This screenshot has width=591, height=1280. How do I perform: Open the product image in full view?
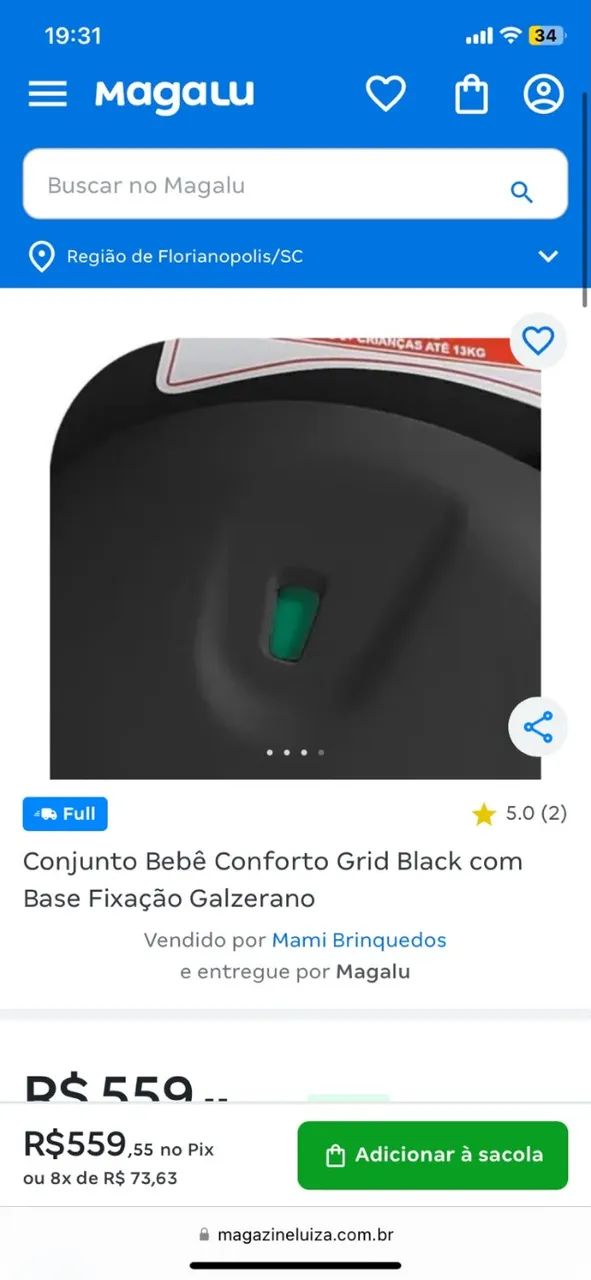[295, 558]
